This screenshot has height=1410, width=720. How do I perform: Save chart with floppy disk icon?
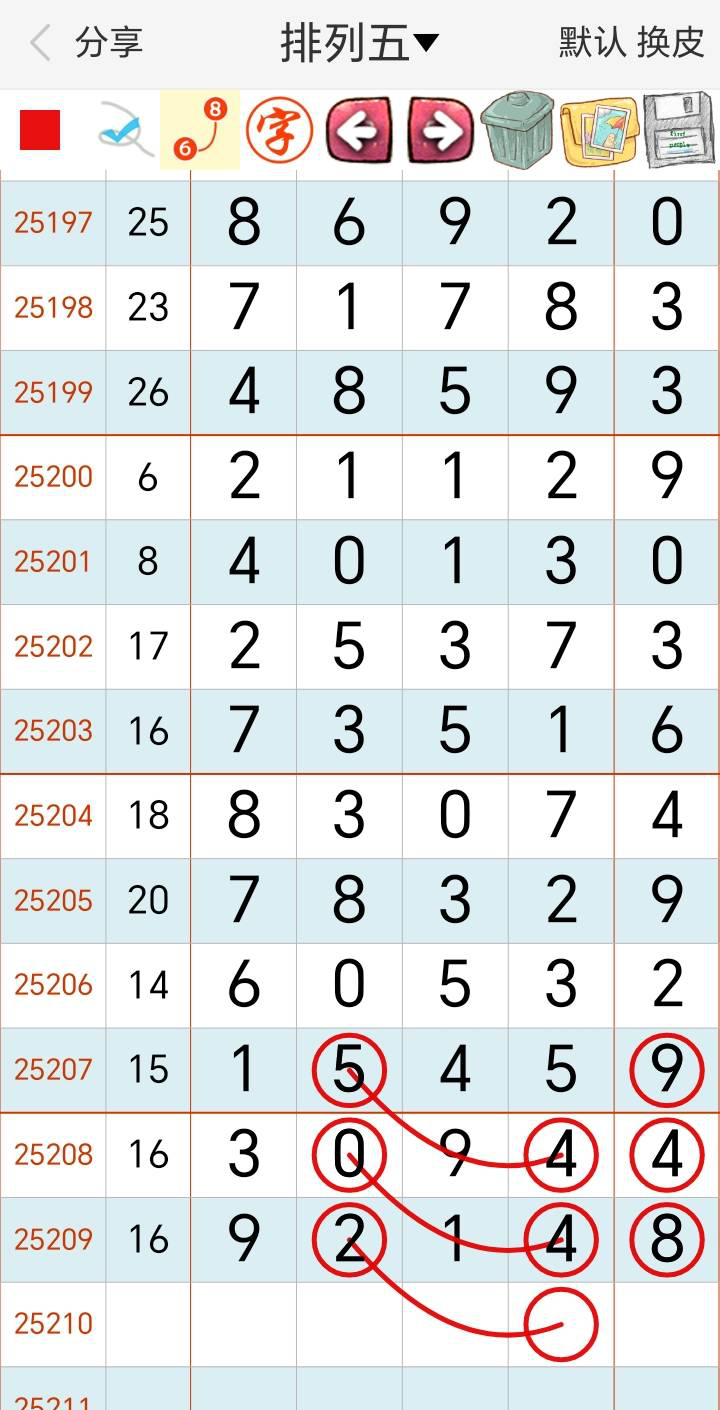tap(679, 130)
